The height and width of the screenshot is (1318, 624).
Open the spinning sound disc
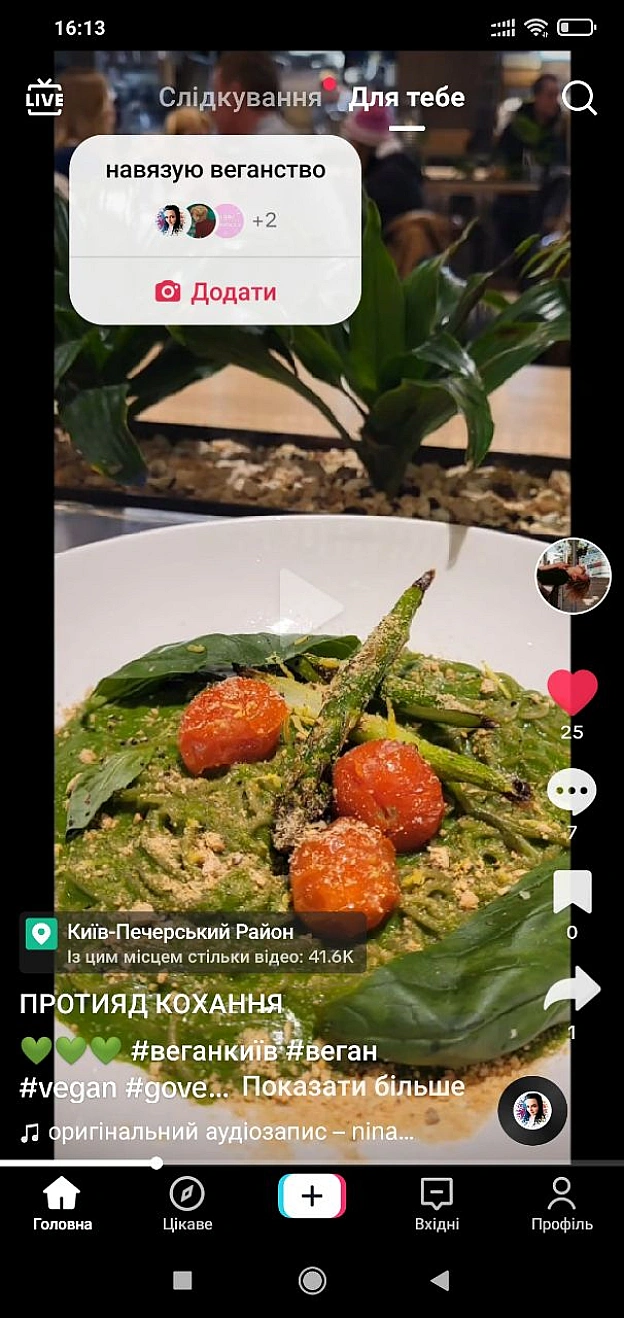click(532, 1111)
